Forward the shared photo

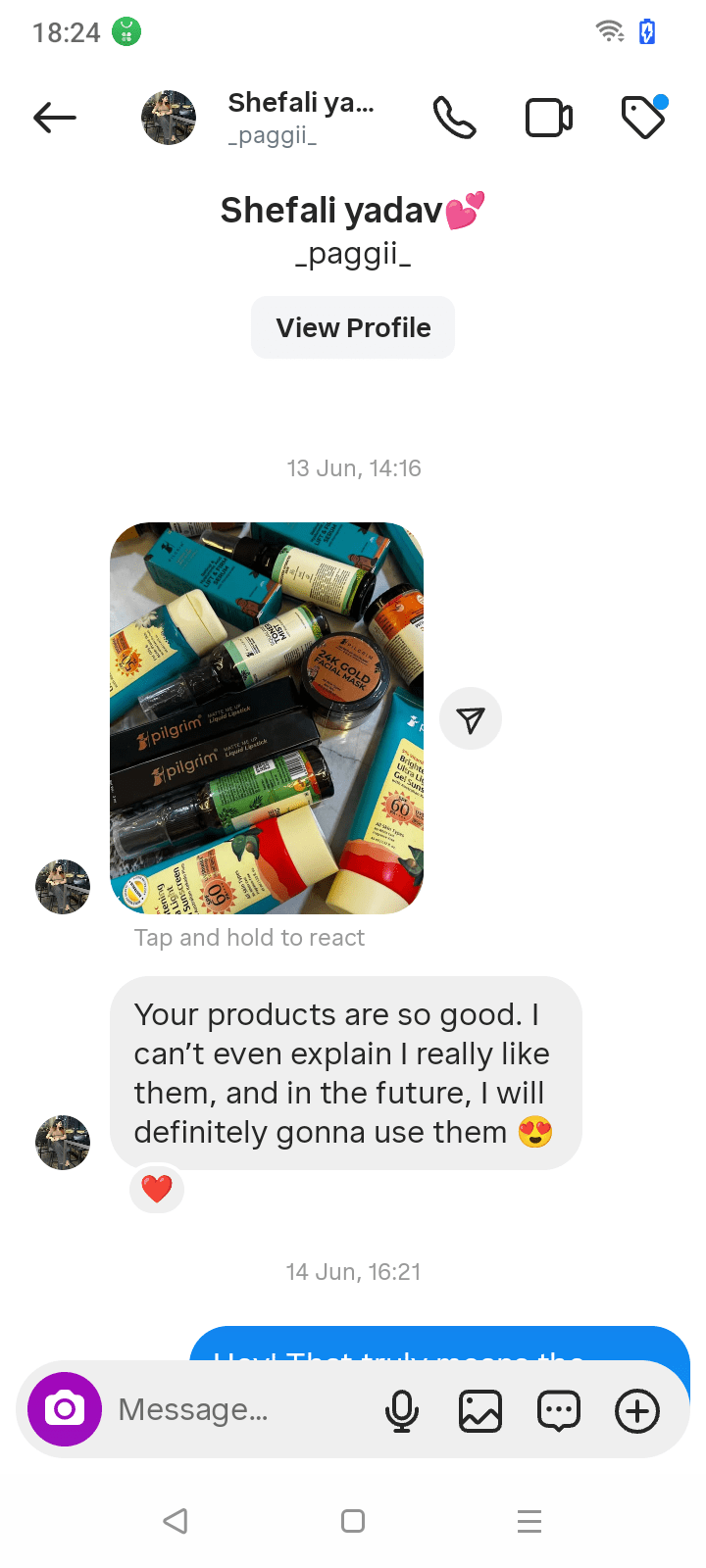pyautogui.click(x=471, y=719)
